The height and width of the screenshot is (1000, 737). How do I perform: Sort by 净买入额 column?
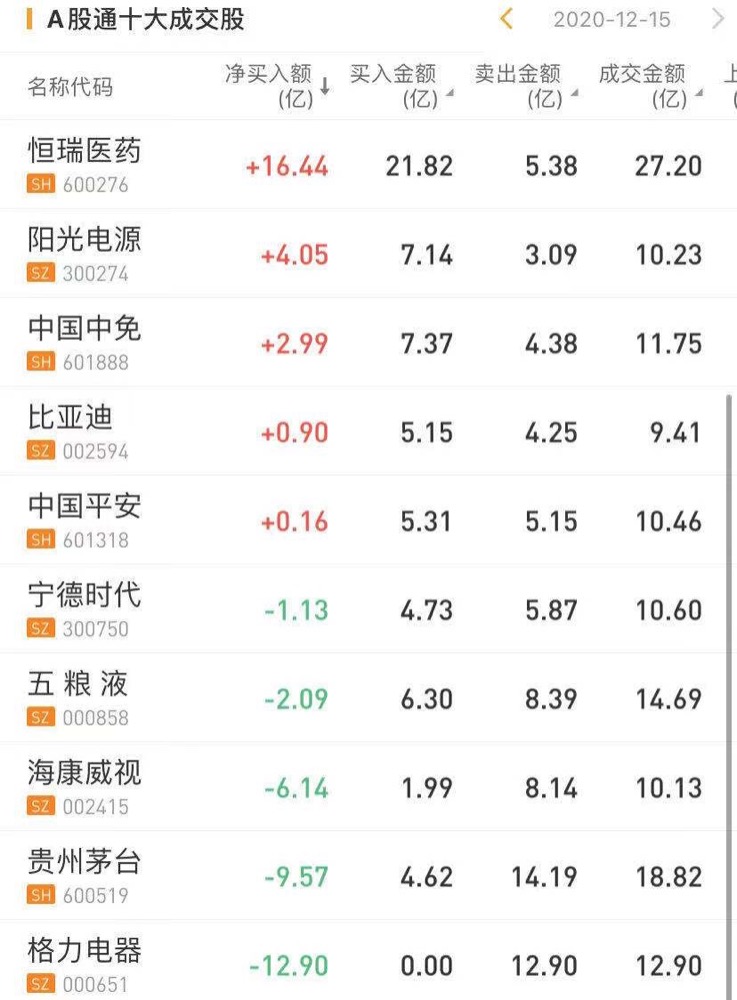[276, 85]
